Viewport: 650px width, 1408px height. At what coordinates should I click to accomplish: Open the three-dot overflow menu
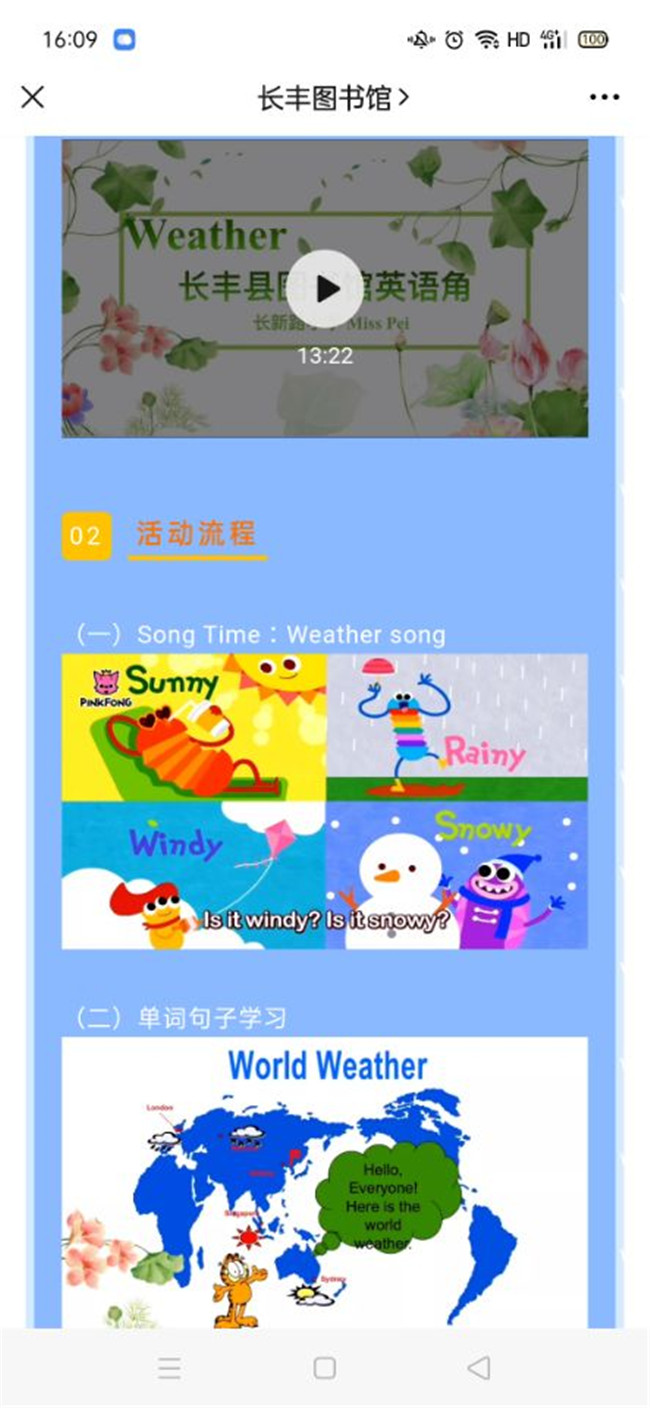point(604,97)
